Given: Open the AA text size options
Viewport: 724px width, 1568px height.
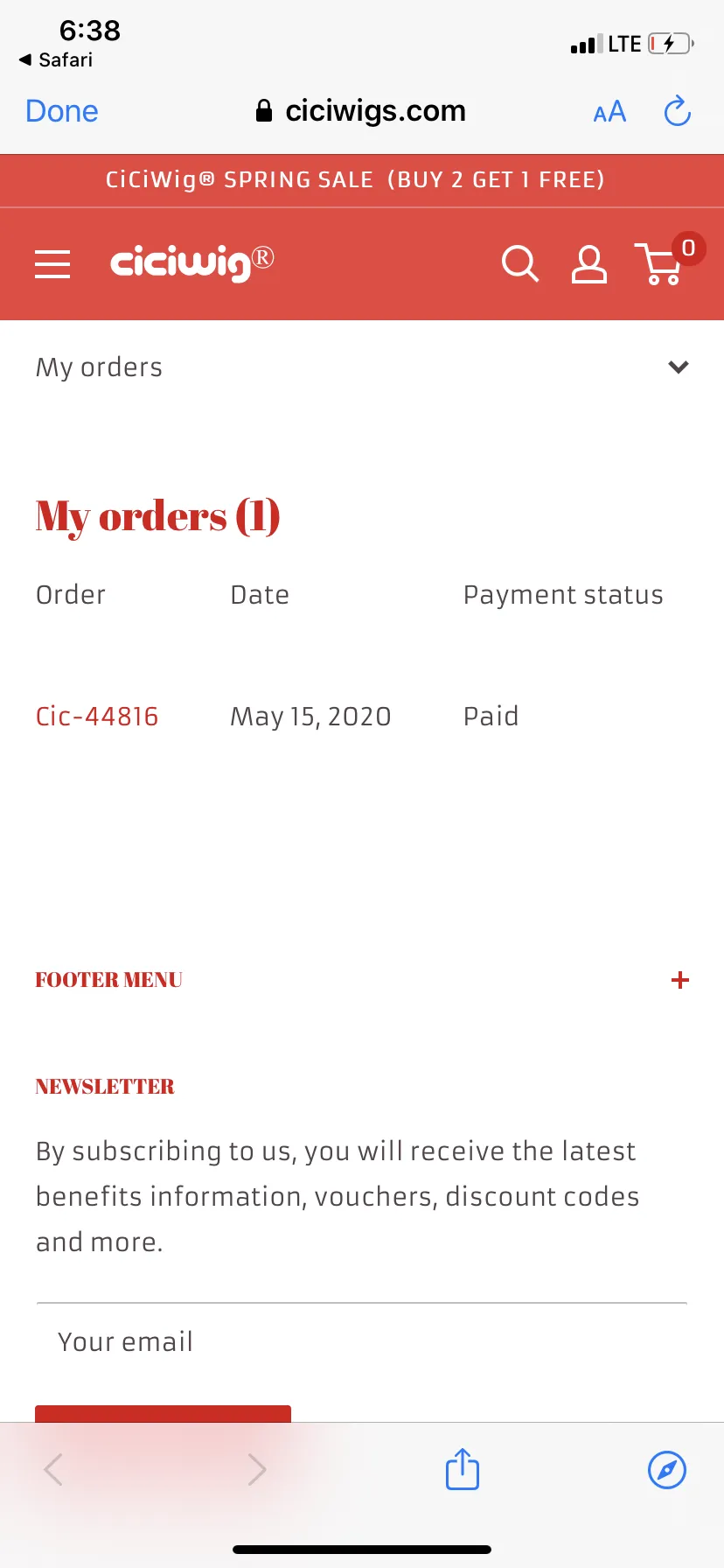Looking at the screenshot, I should 609,112.
